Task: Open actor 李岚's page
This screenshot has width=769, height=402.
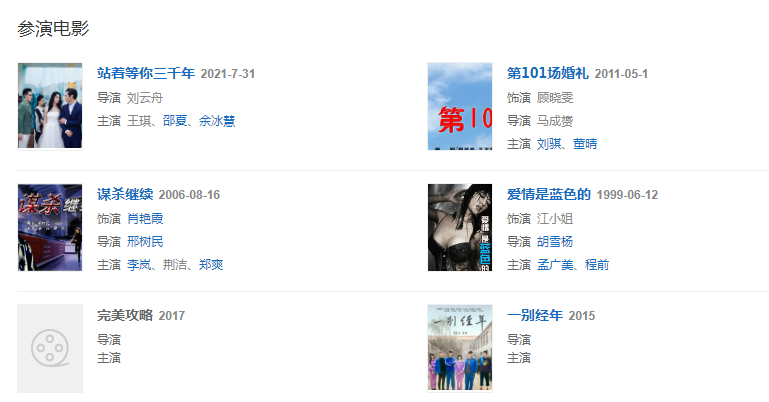Action: click(x=138, y=264)
